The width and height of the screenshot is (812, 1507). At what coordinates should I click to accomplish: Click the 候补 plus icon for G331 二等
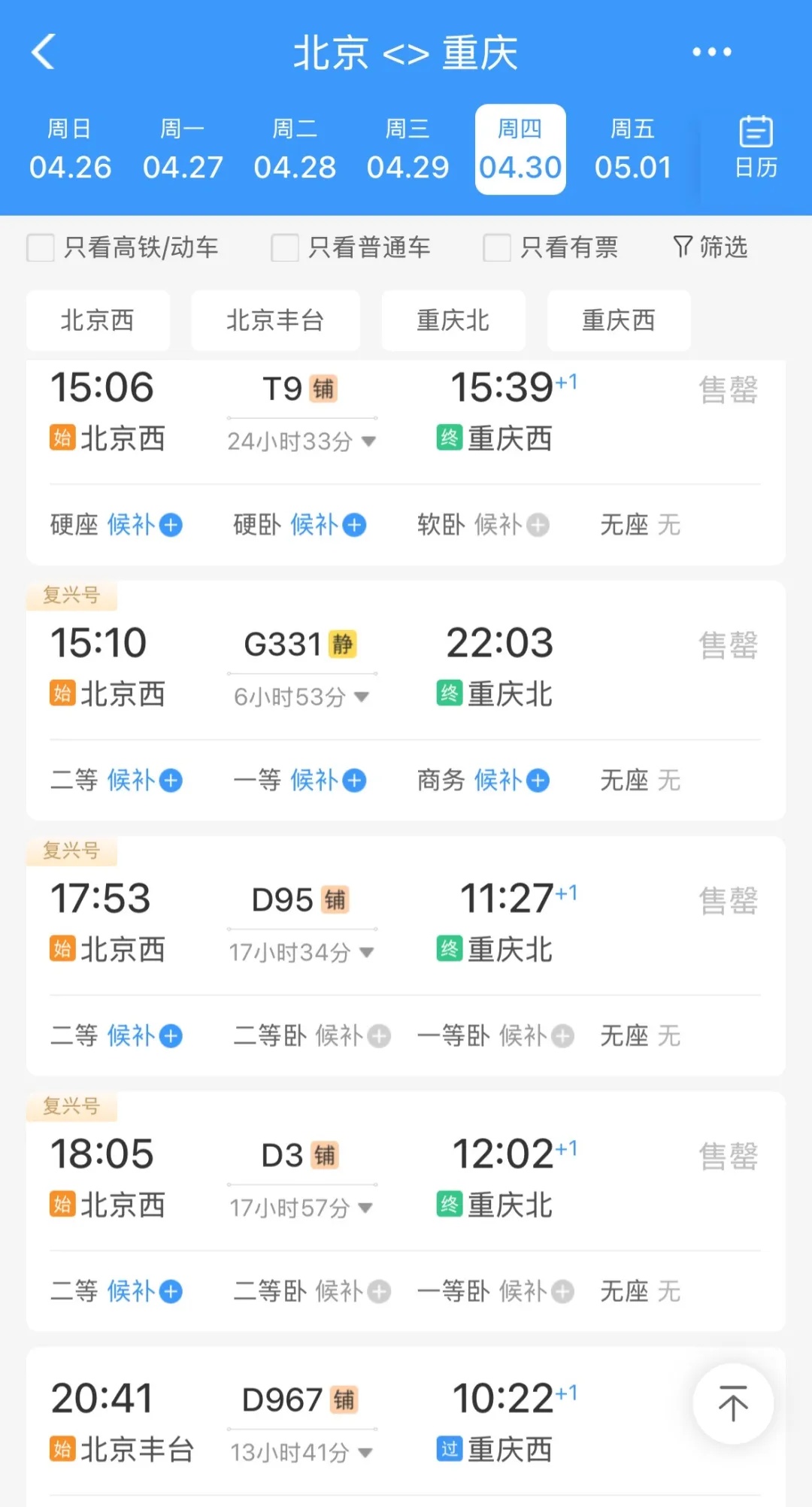171,781
